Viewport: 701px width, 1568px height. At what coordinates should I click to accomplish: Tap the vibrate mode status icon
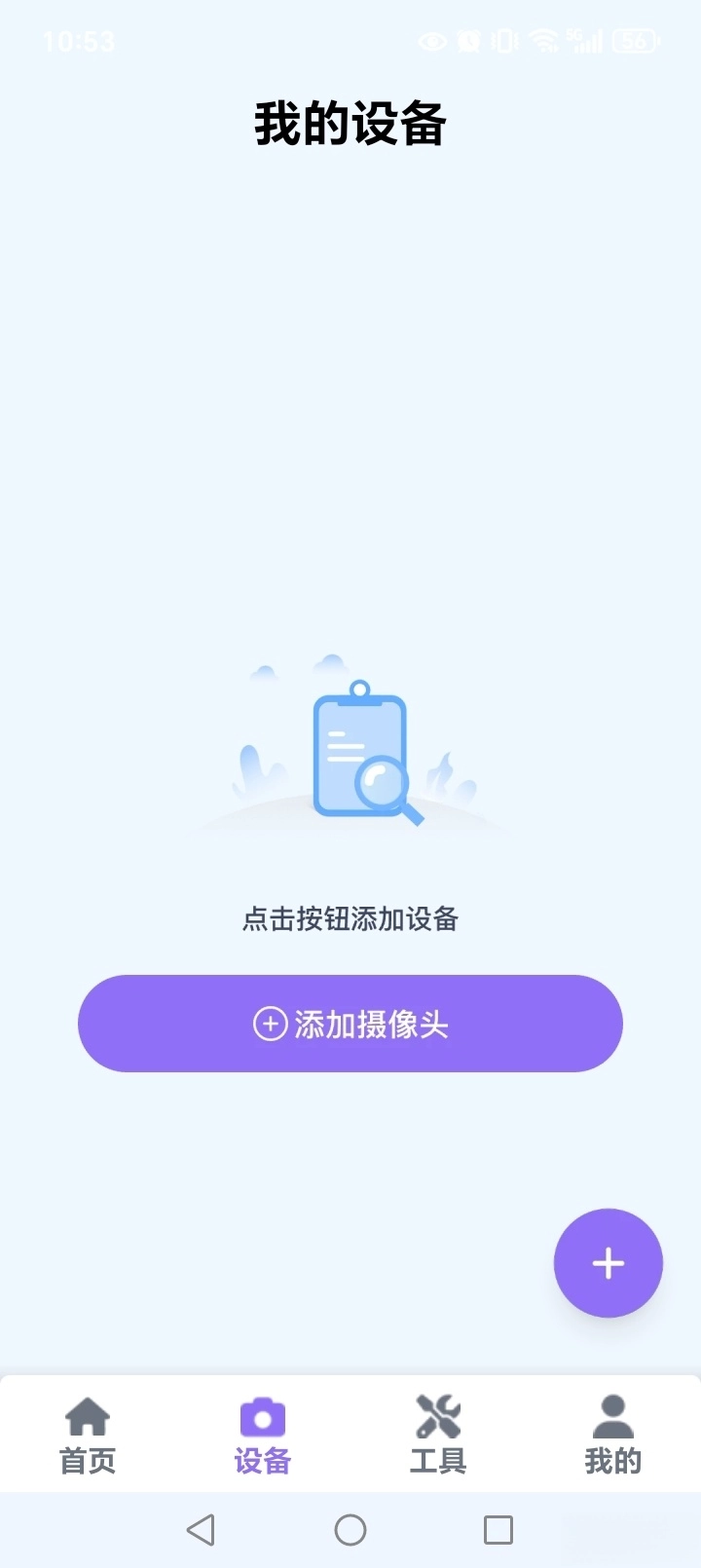(x=502, y=41)
